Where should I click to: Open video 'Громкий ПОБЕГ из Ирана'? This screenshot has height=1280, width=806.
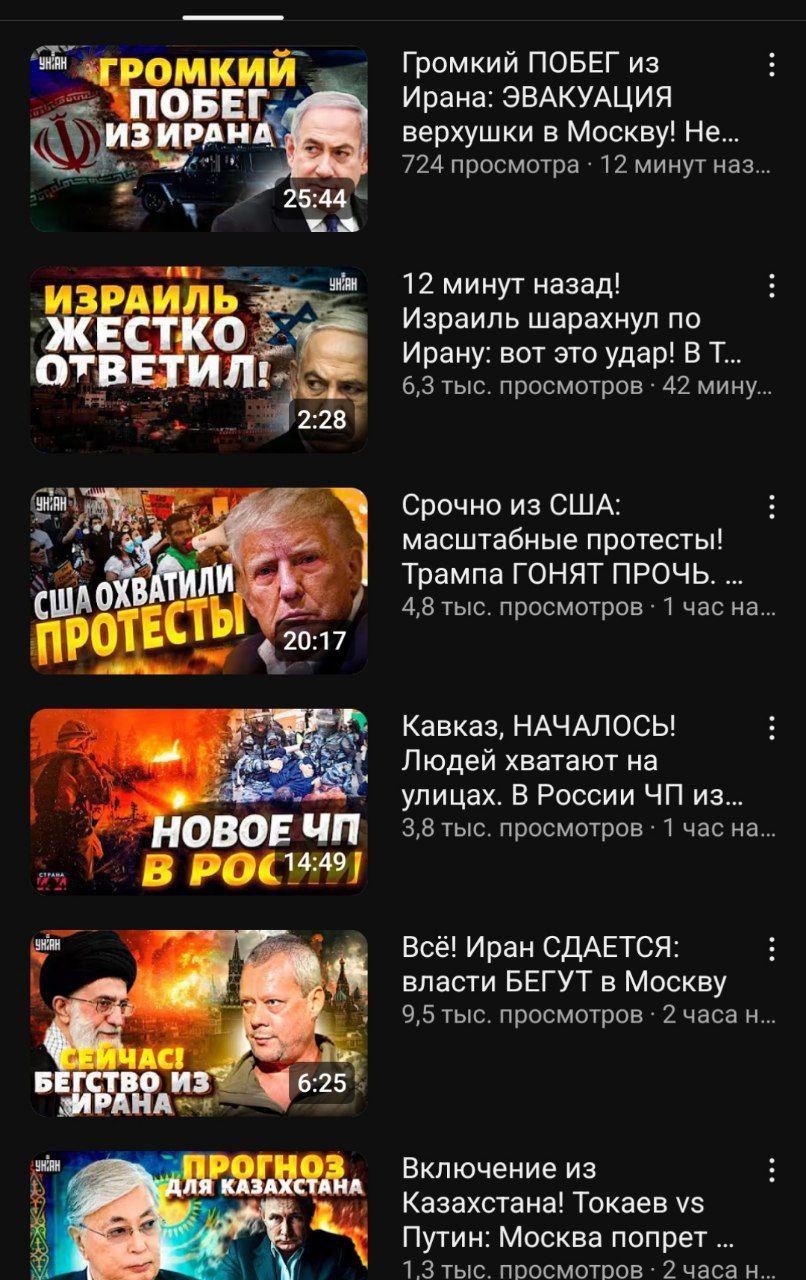coord(198,139)
